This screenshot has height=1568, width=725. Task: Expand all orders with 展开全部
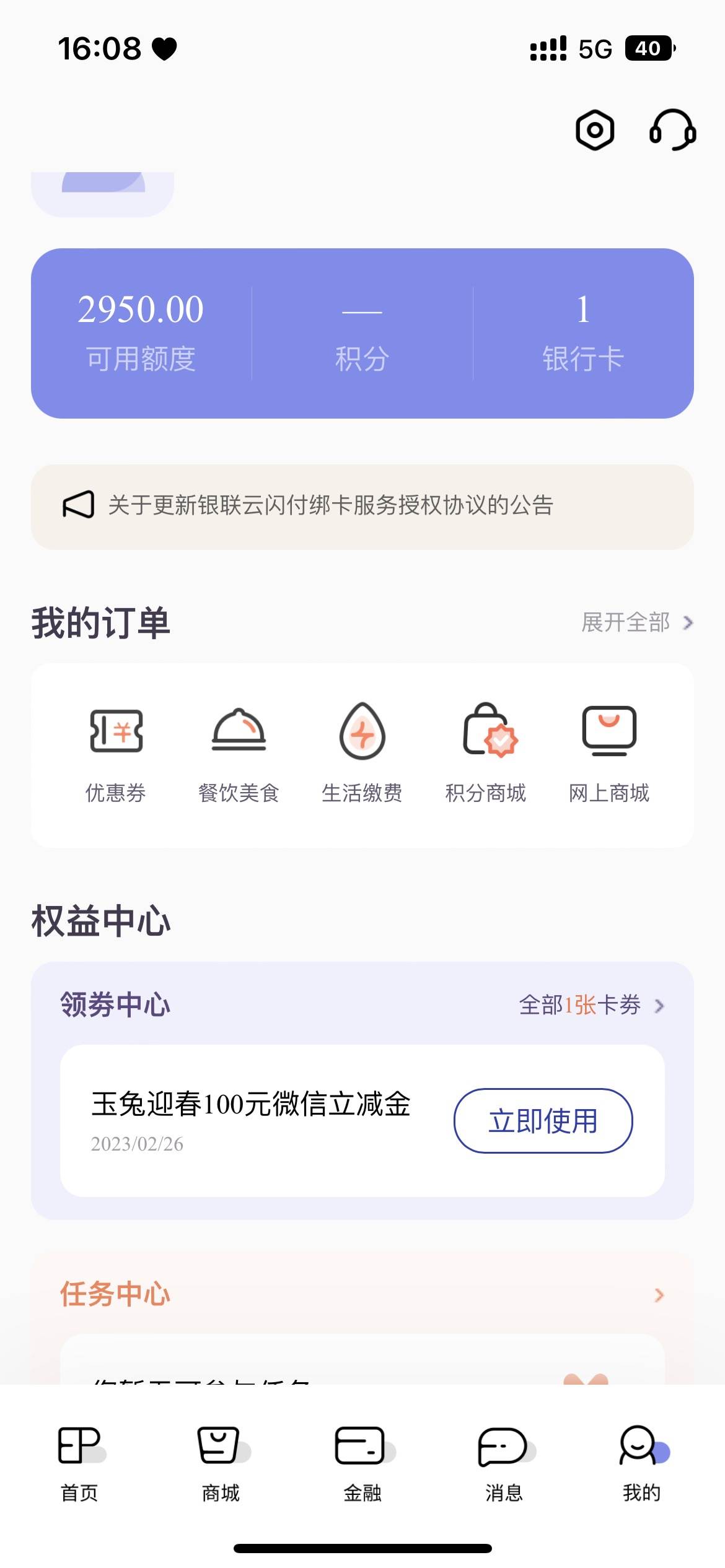pyautogui.click(x=637, y=622)
